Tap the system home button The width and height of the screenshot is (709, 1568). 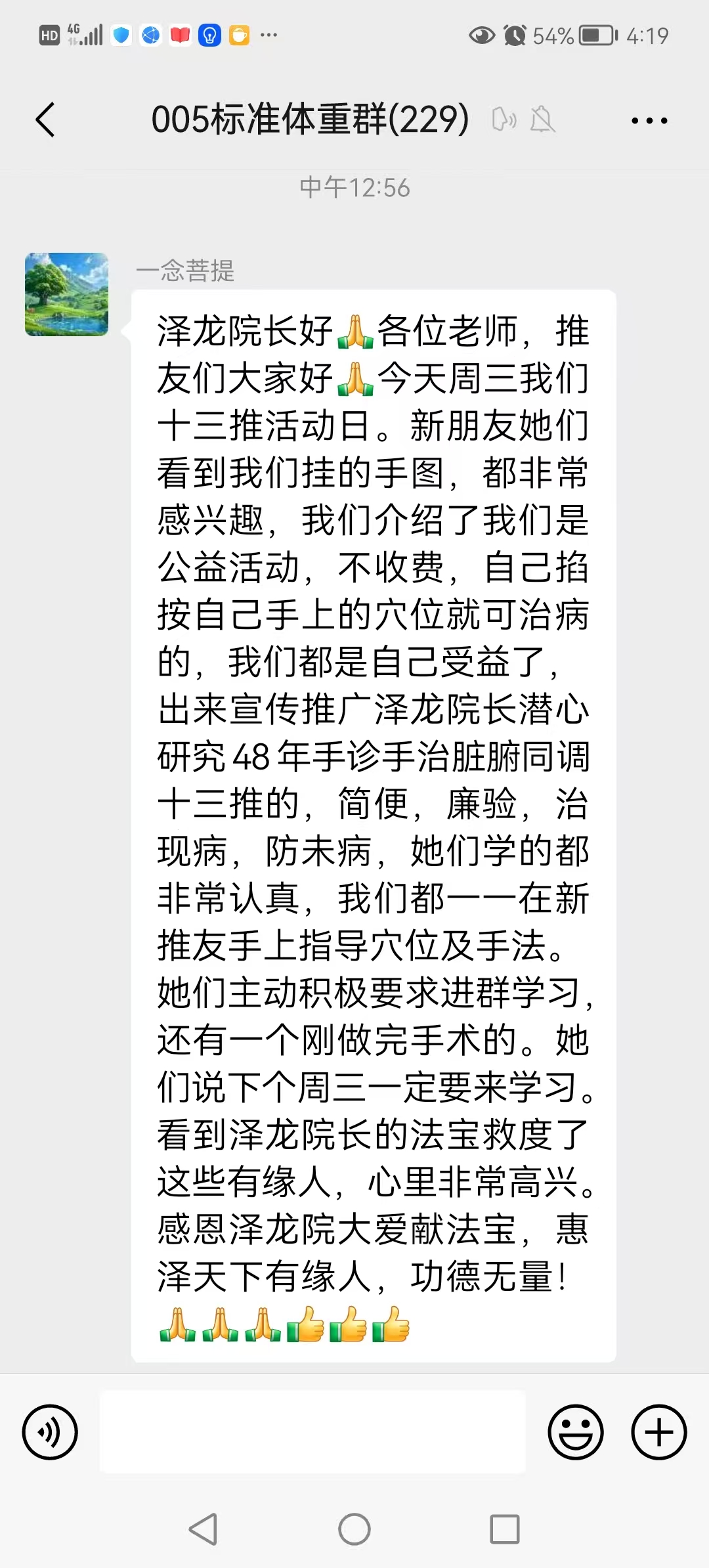pos(354,1529)
